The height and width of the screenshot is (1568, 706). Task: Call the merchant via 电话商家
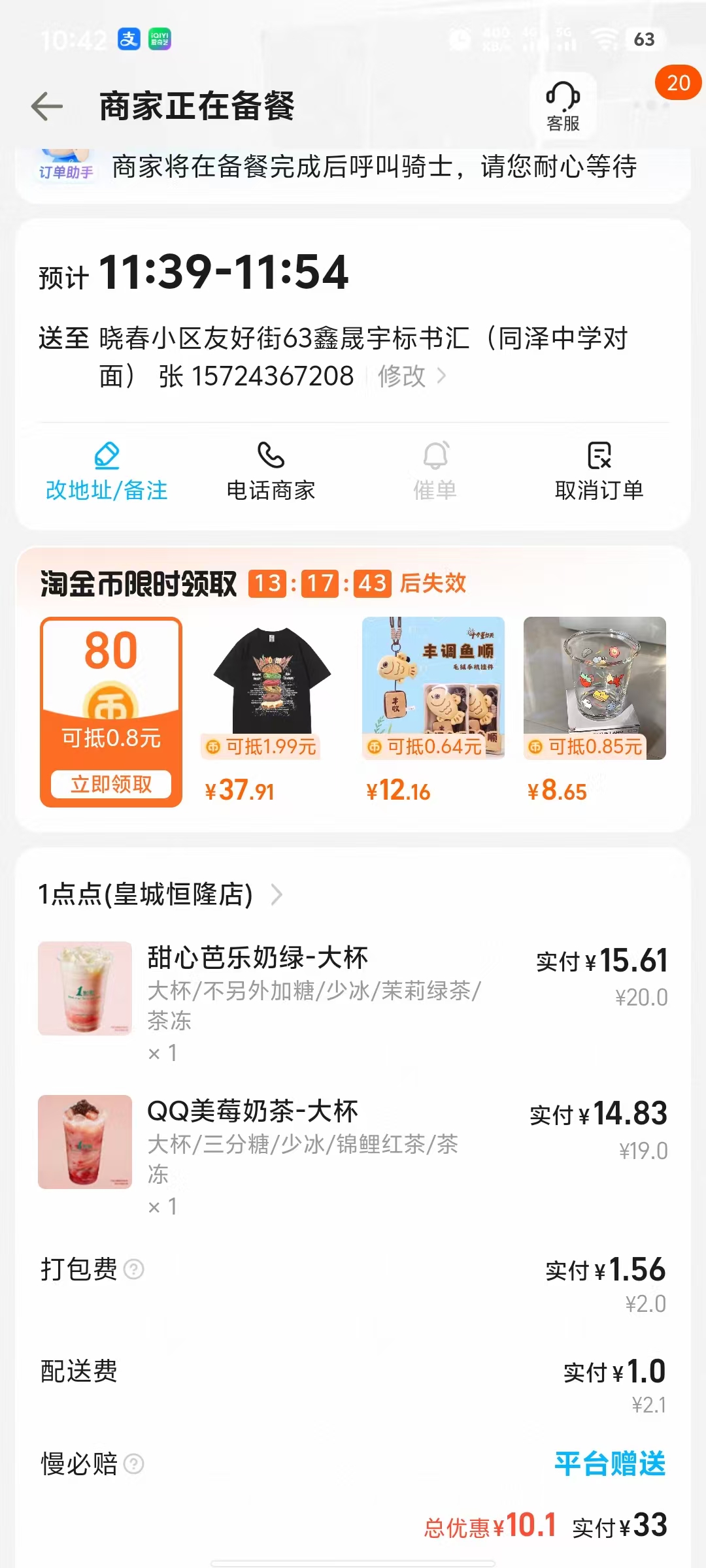pos(271,472)
